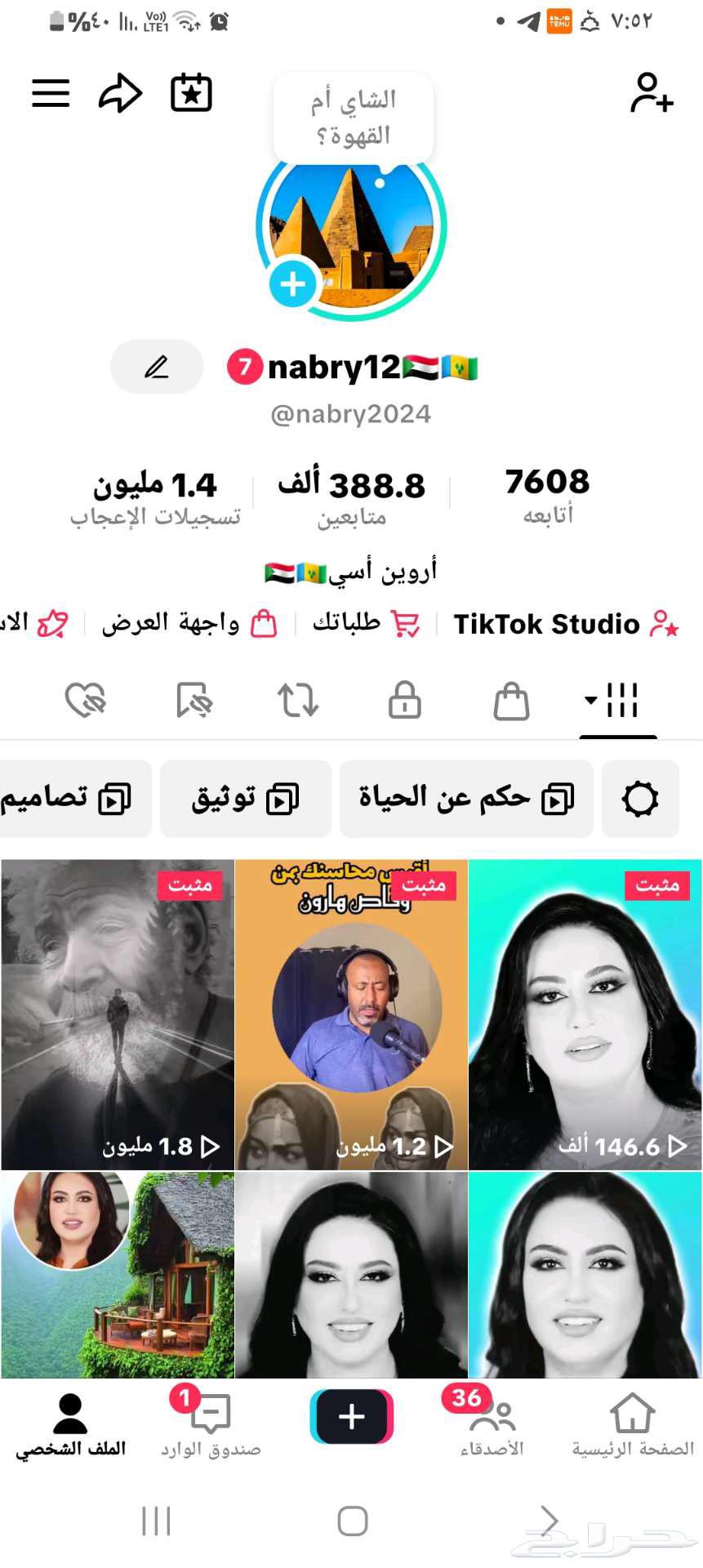
Task: Open the navigation hamburger menu
Action: 49,93
